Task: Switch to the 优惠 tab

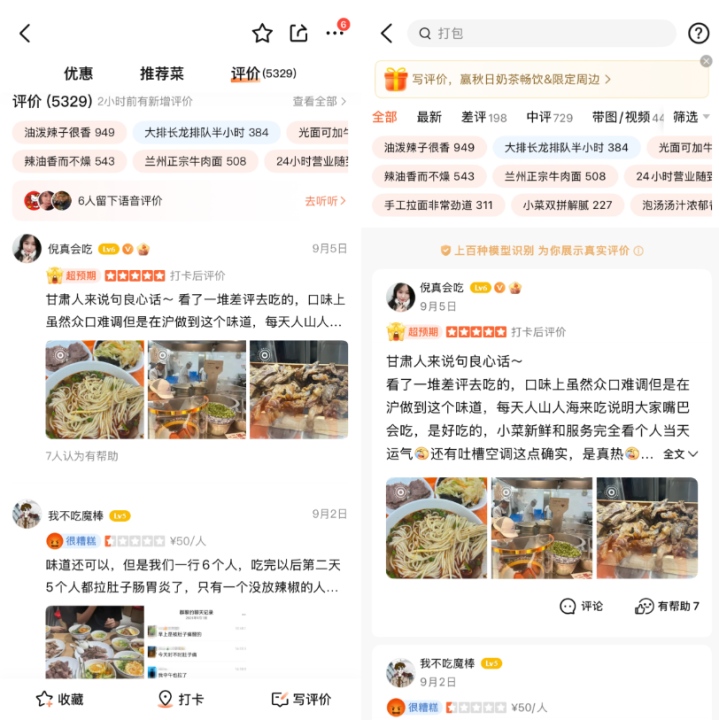Action: click(79, 73)
